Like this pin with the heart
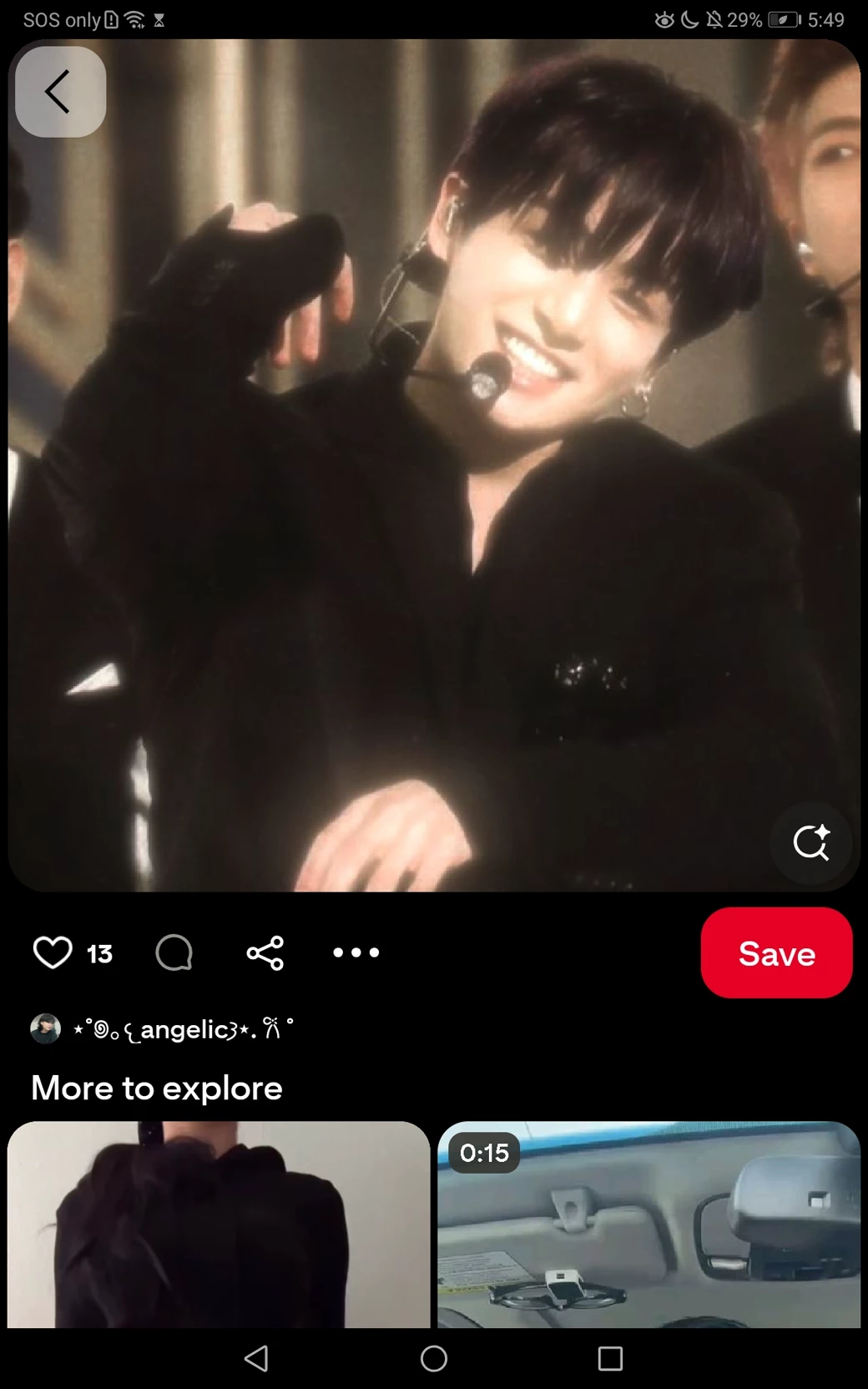 click(53, 952)
